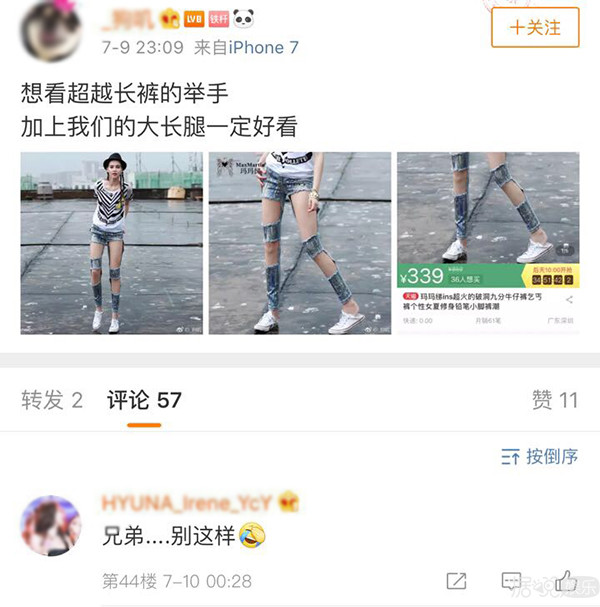The width and height of the screenshot is (600, 607).
Task: Sort comments with 按倒序
Action: pos(540,457)
